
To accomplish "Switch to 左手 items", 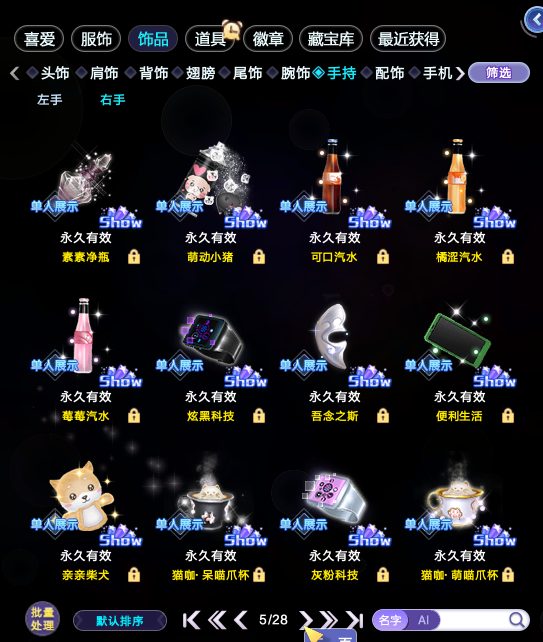I will (50, 99).
